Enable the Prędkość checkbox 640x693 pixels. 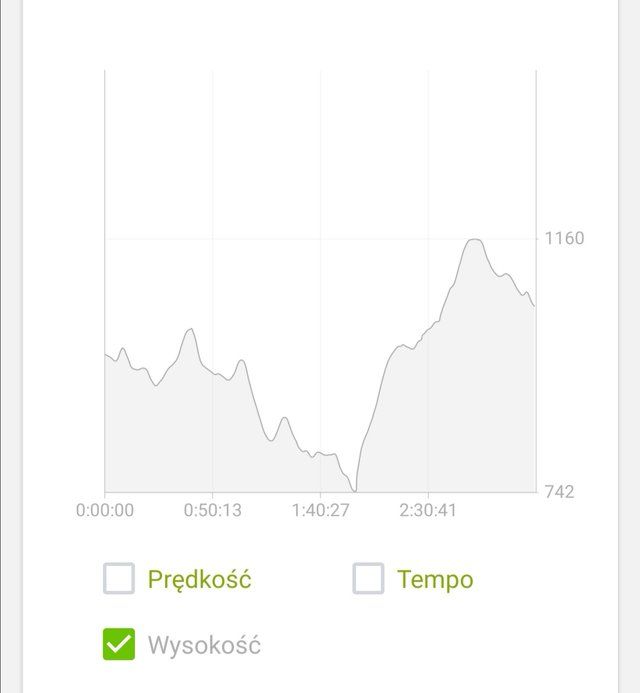(119, 579)
